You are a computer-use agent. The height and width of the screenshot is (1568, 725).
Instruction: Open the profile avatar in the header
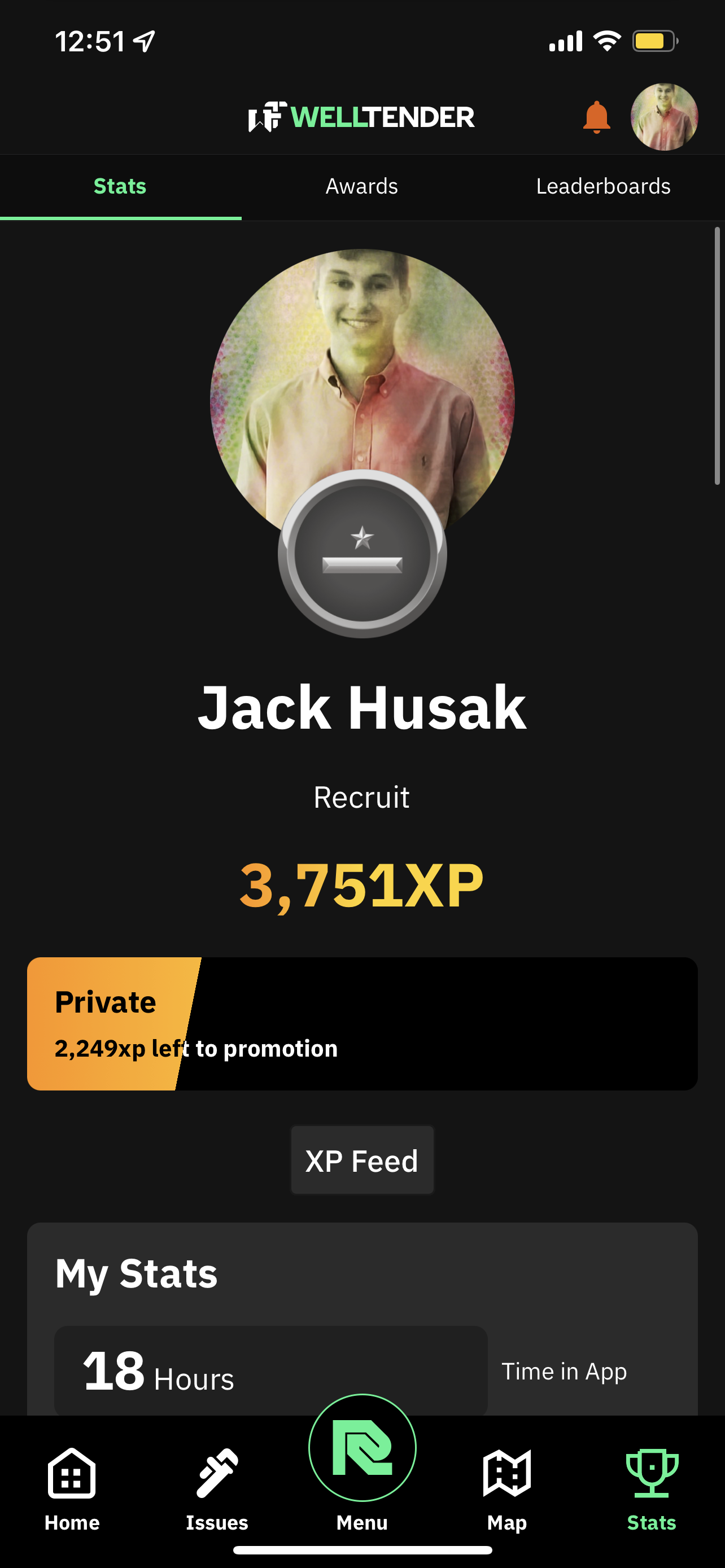coord(663,117)
